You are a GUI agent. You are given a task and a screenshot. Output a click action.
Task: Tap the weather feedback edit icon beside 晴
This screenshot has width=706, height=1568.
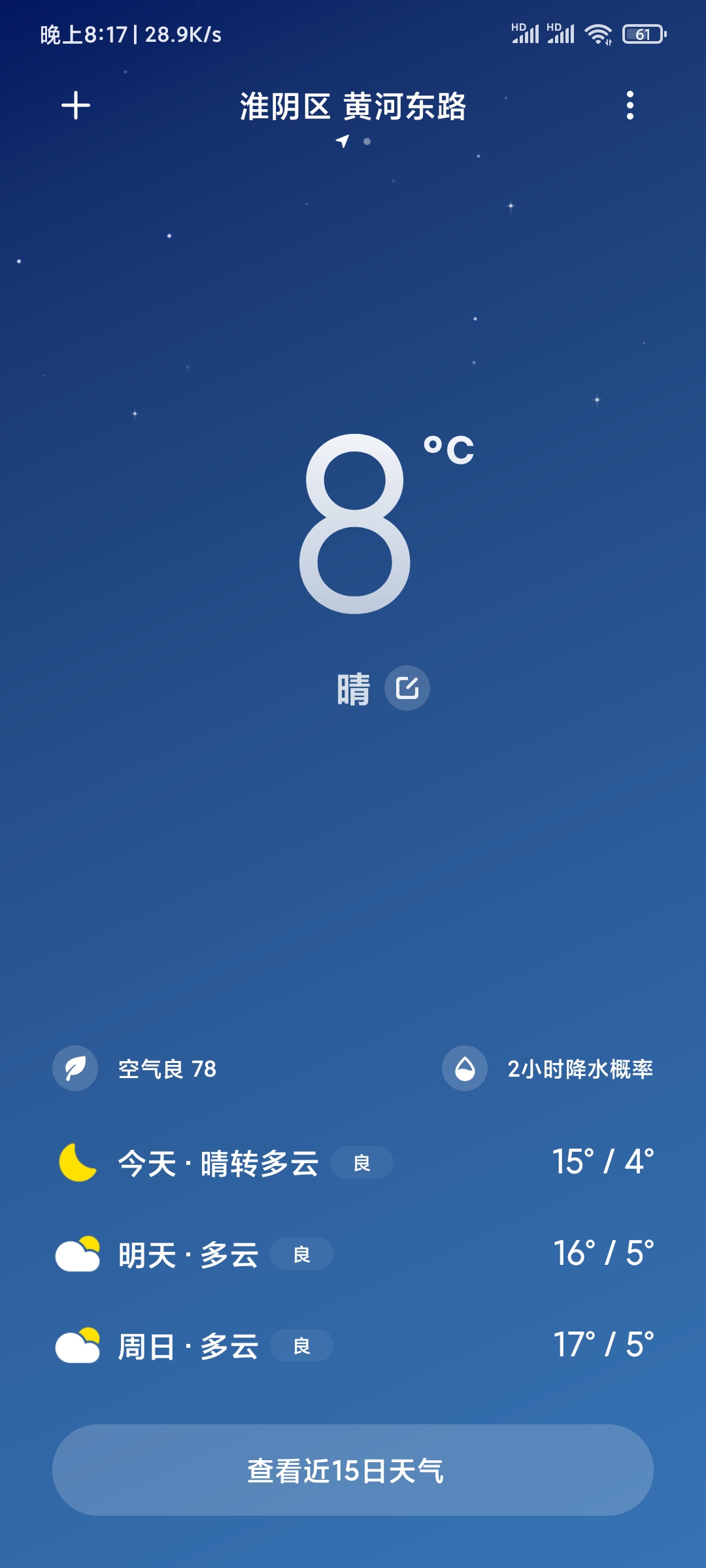[x=407, y=688]
